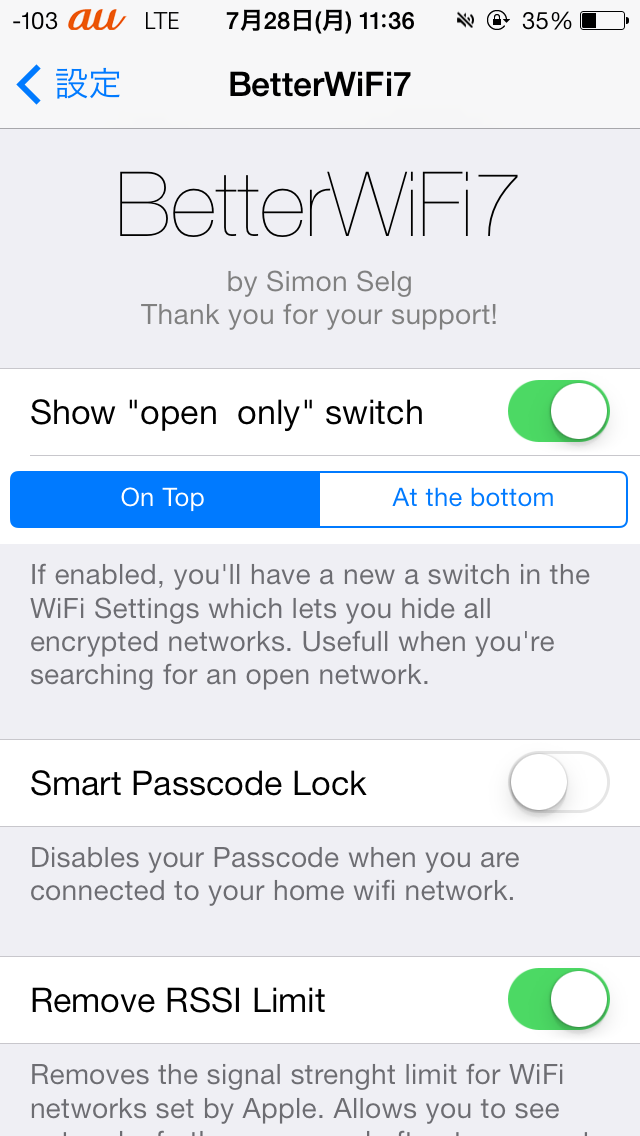
Task: Select the On Top segment
Action: 165,498
